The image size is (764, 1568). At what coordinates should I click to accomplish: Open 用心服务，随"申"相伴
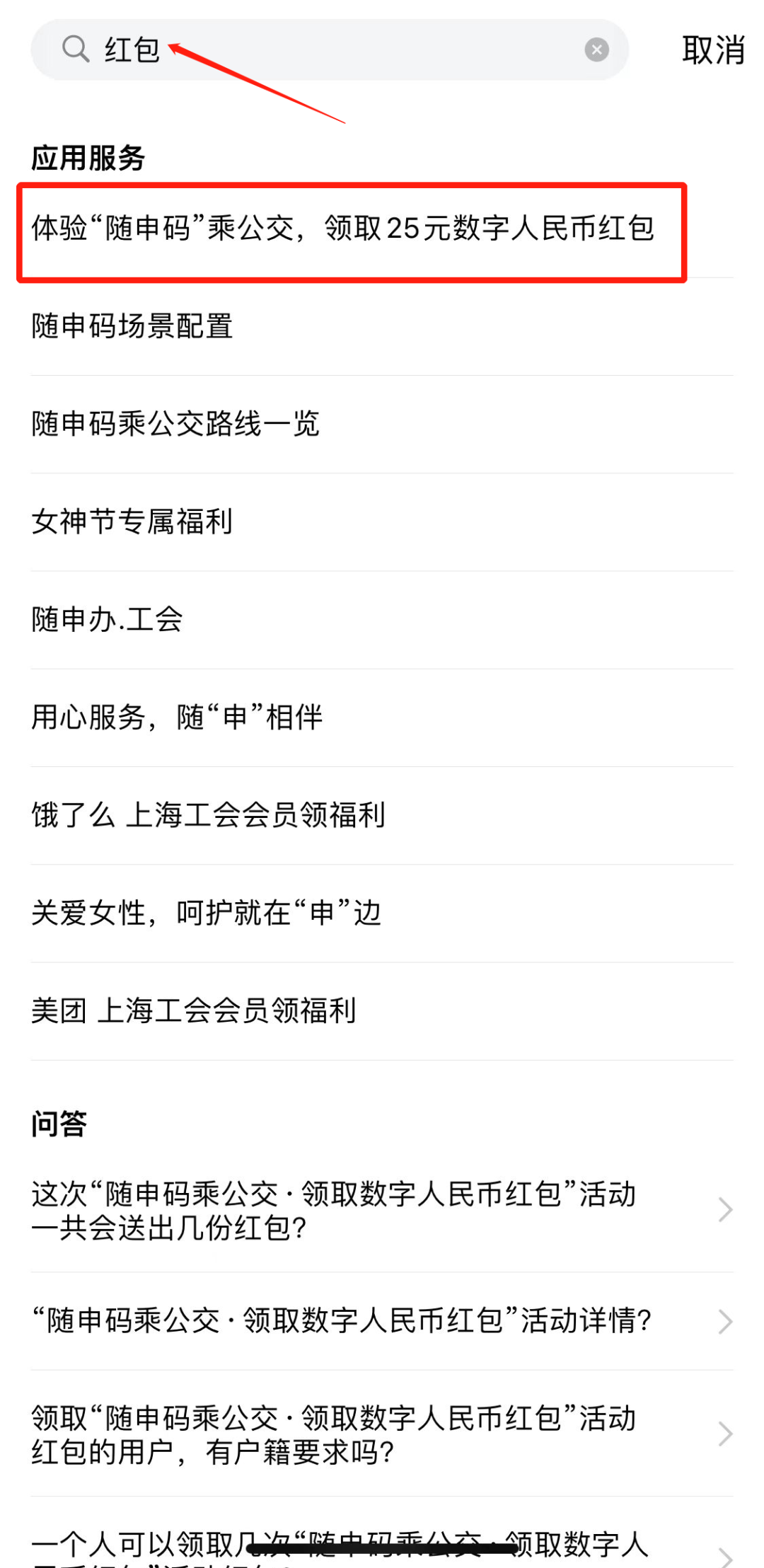coord(382,717)
